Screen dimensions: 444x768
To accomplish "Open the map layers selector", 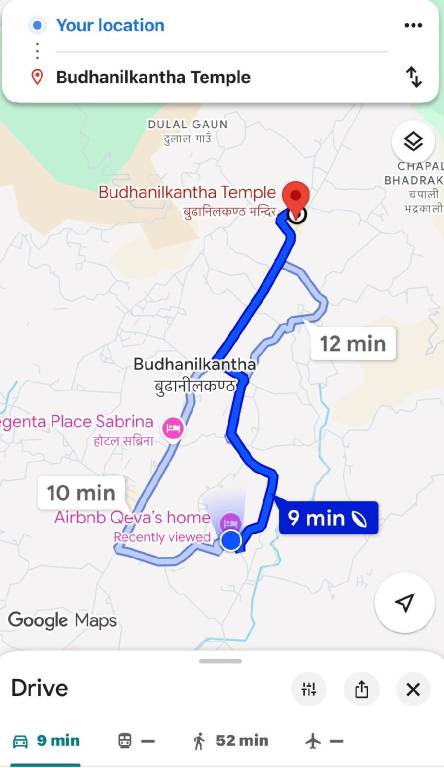I will [413, 142].
